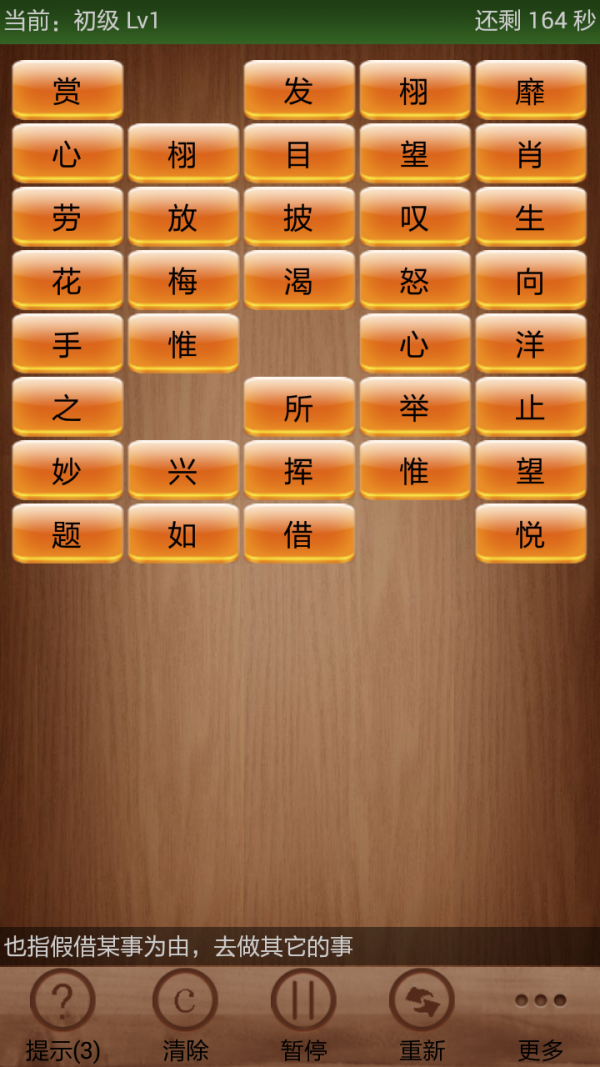
Task: Choose the 披 character tile
Action: [x=298, y=217]
